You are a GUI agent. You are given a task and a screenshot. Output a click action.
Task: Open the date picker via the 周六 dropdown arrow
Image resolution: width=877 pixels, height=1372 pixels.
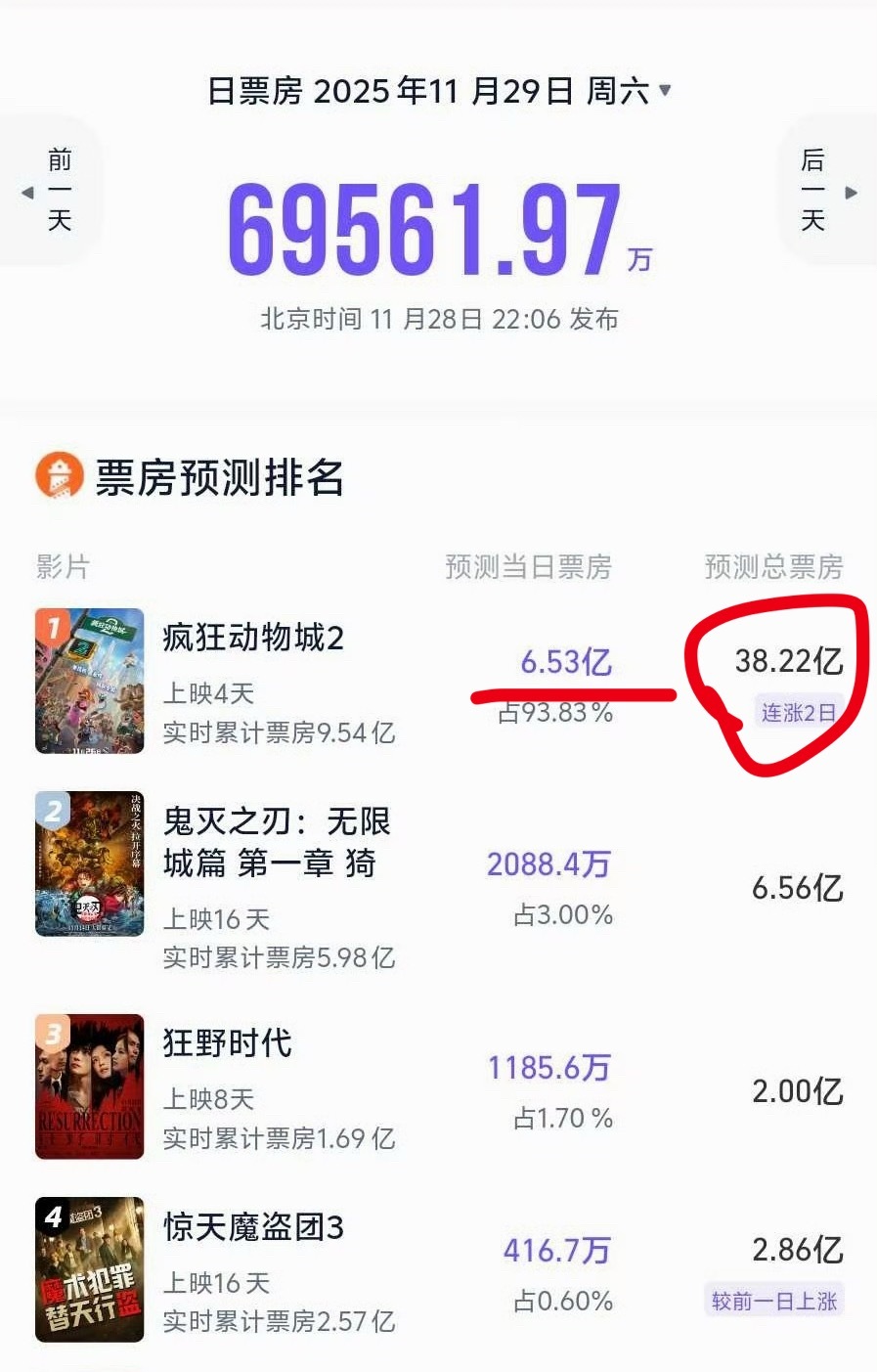(666, 91)
